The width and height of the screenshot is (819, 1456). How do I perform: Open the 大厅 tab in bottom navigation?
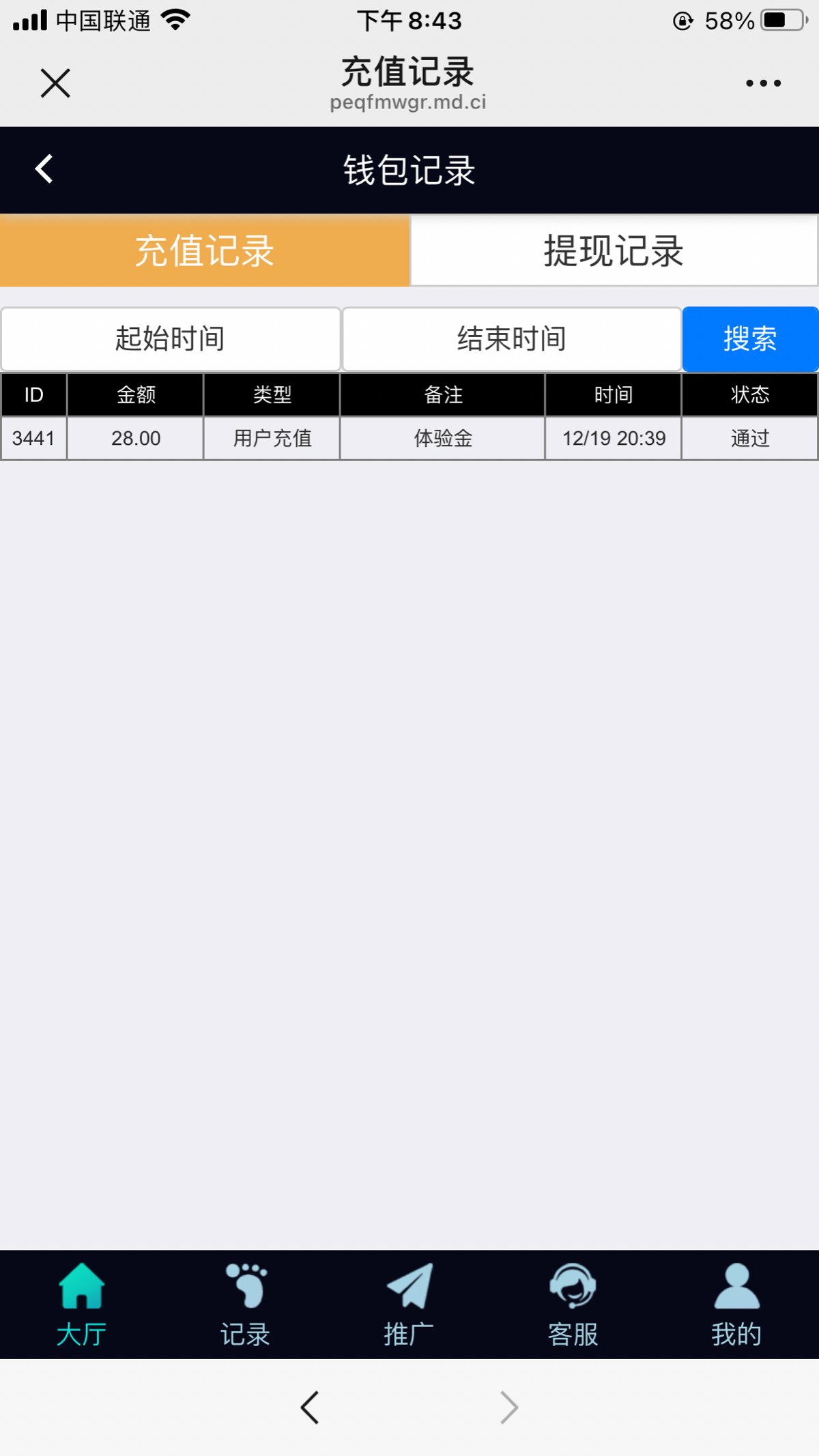(82, 1305)
